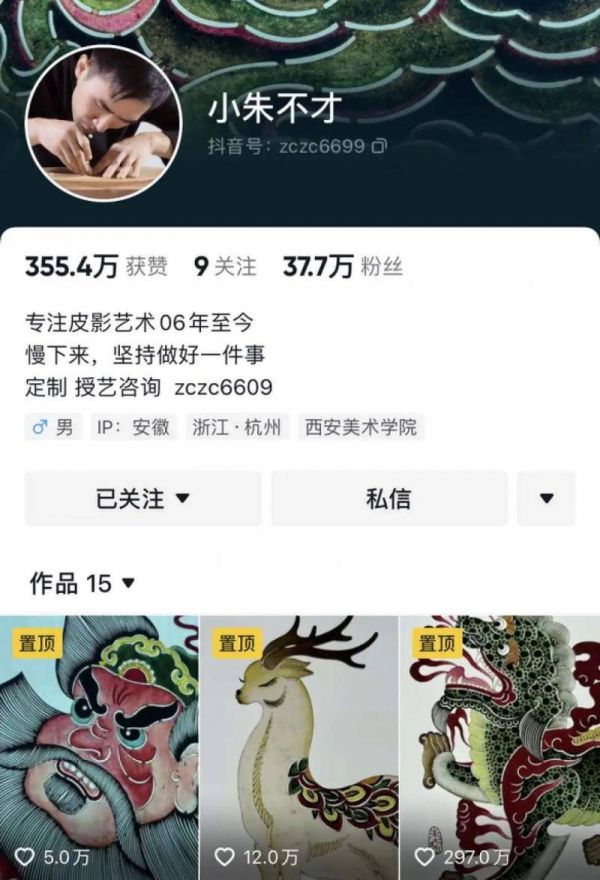
Task: Open the profile avatar photo
Action: tap(103, 122)
